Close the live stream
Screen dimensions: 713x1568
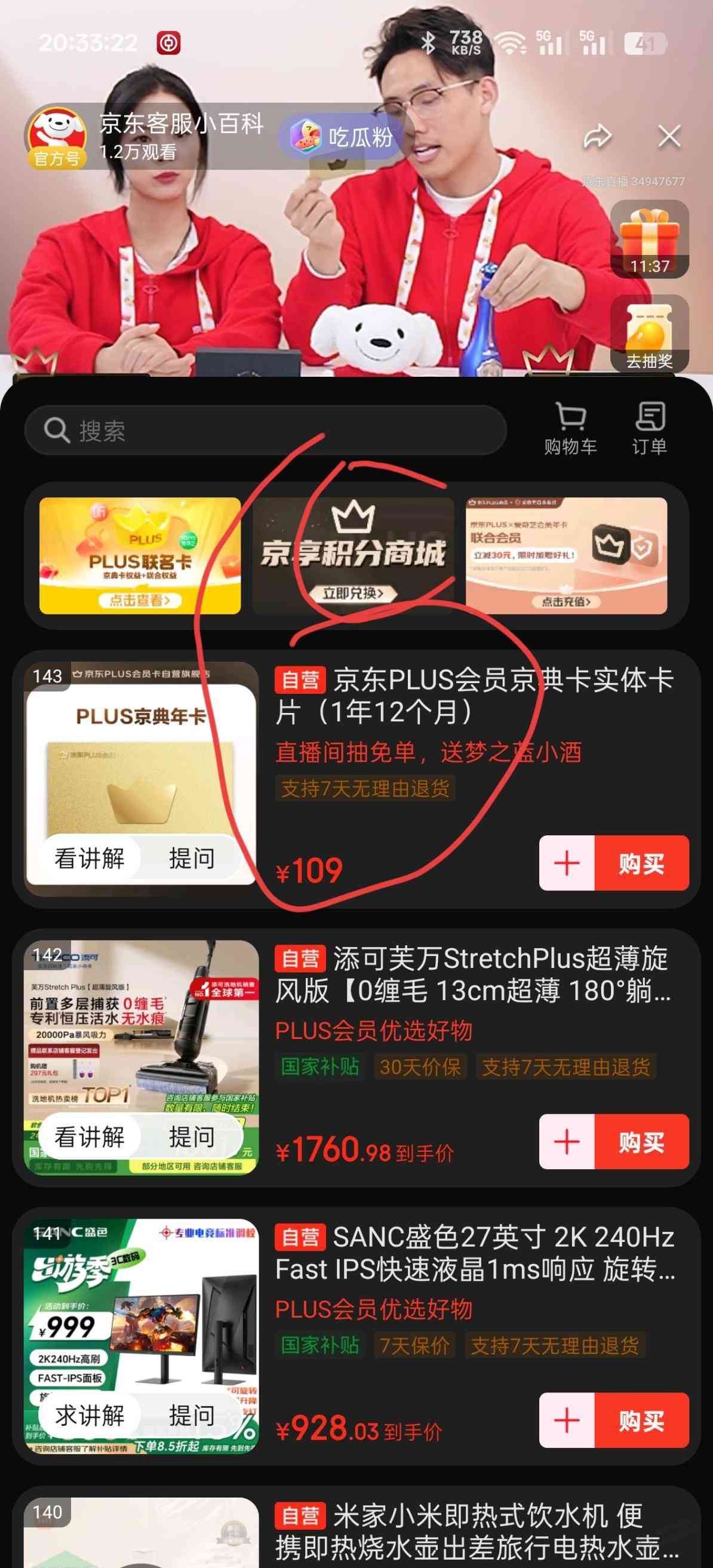pyautogui.click(x=669, y=136)
